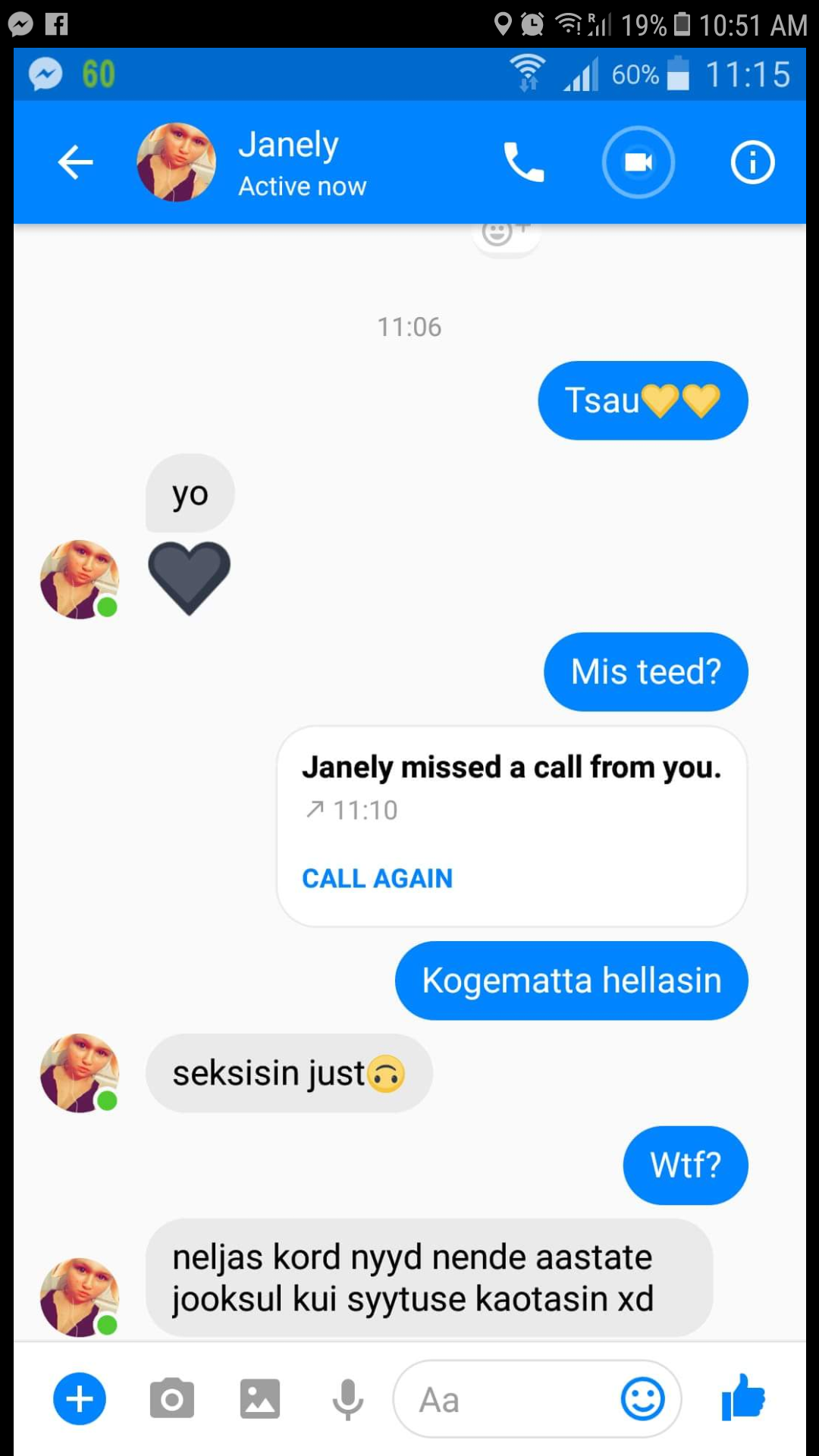The width and height of the screenshot is (819, 1456).
Task: Send a thumbs-up like
Action: 743,1398
